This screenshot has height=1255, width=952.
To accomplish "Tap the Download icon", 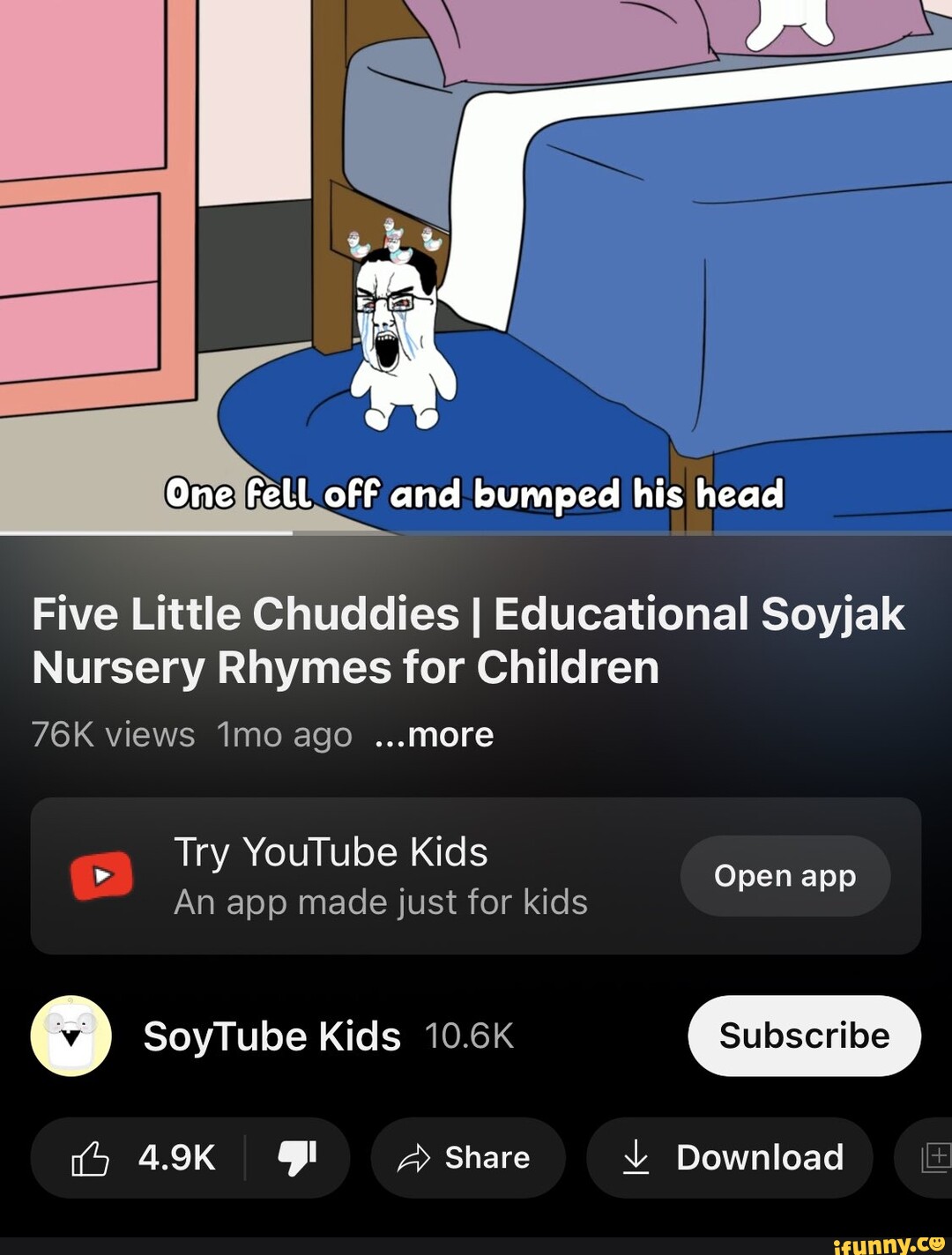I will point(637,1158).
